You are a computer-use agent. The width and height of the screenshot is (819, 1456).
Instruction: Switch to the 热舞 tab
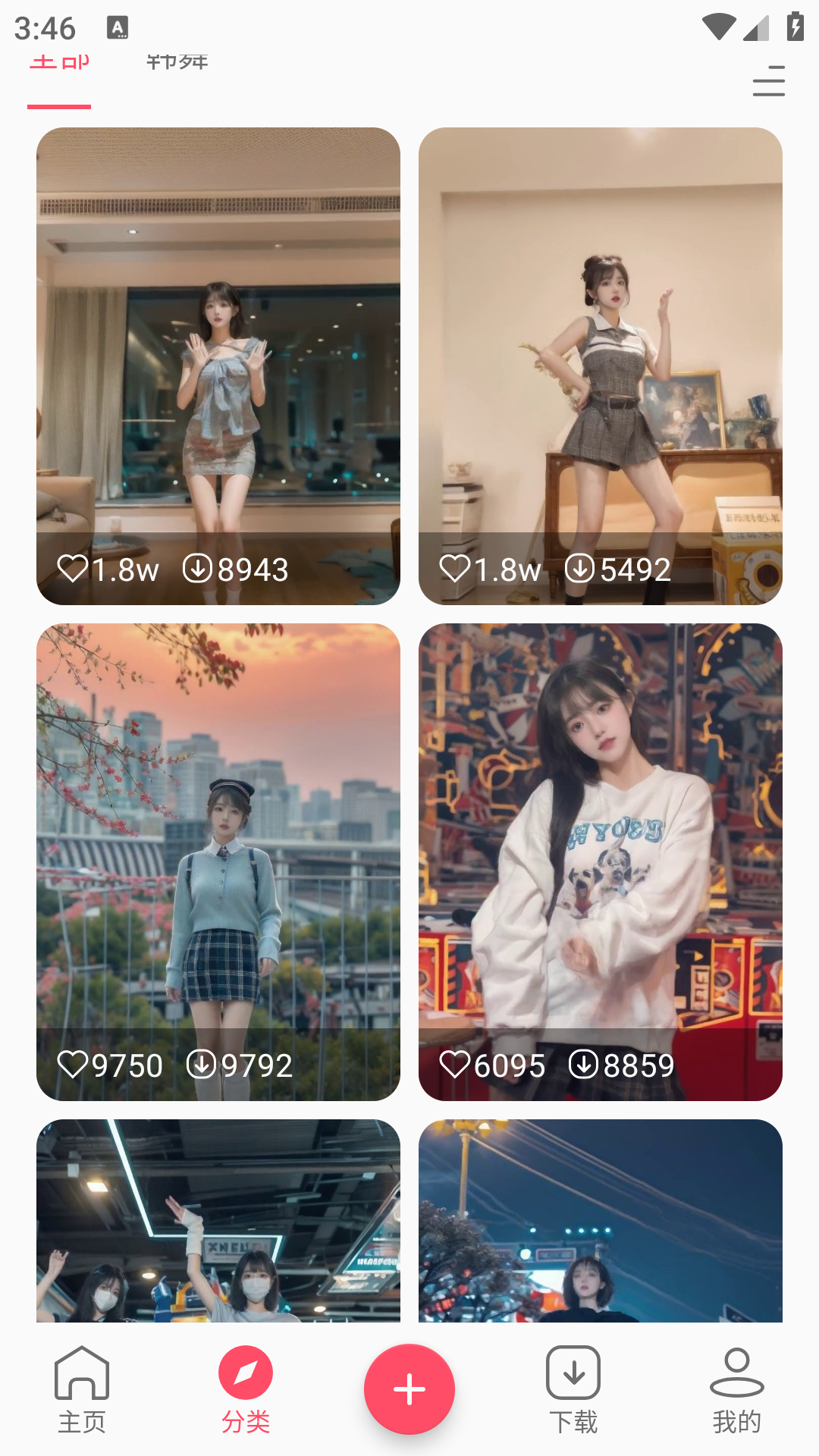pyautogui.click(x=176, y=63)
